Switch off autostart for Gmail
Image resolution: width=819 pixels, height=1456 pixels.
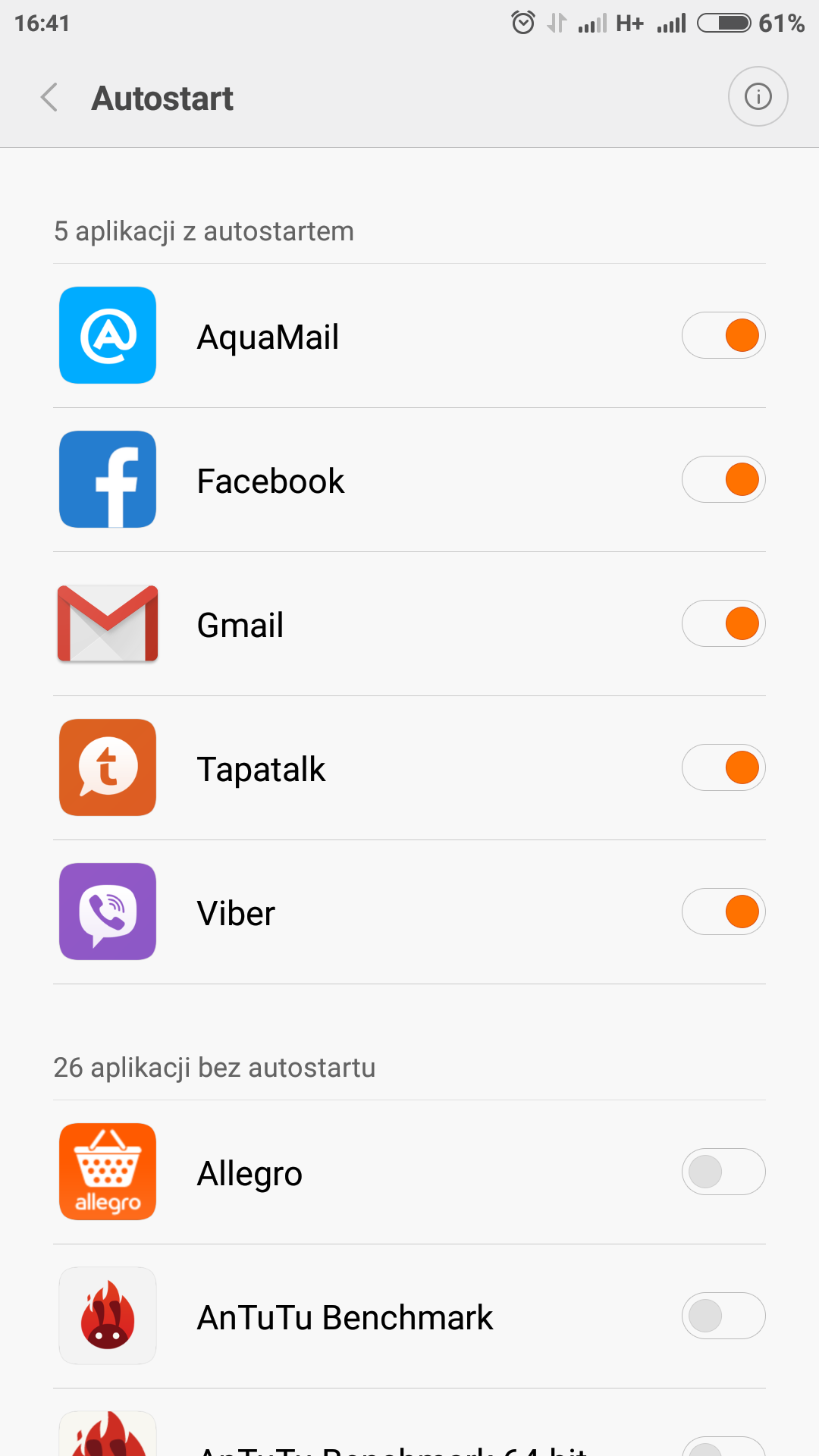723,623
